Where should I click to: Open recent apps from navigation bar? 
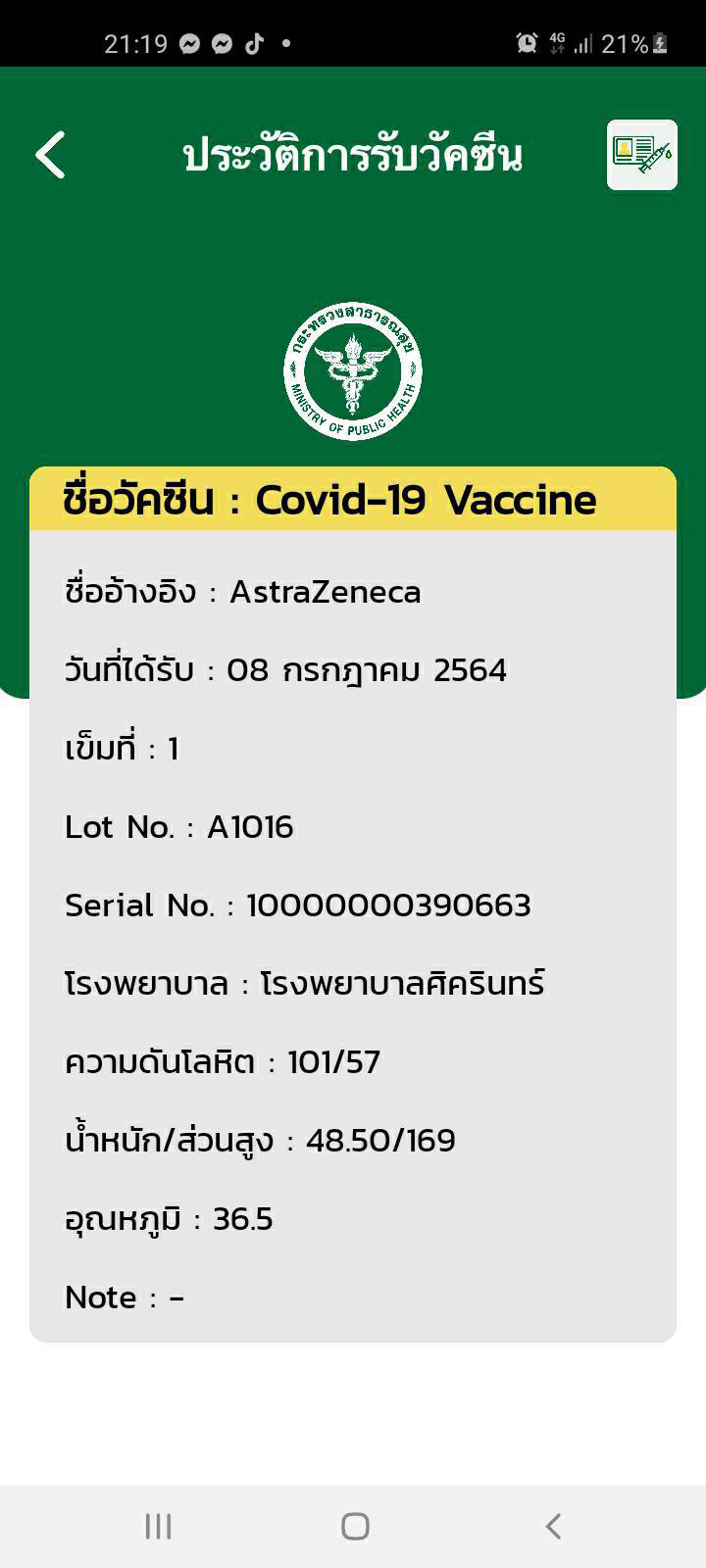[158, 1526]
